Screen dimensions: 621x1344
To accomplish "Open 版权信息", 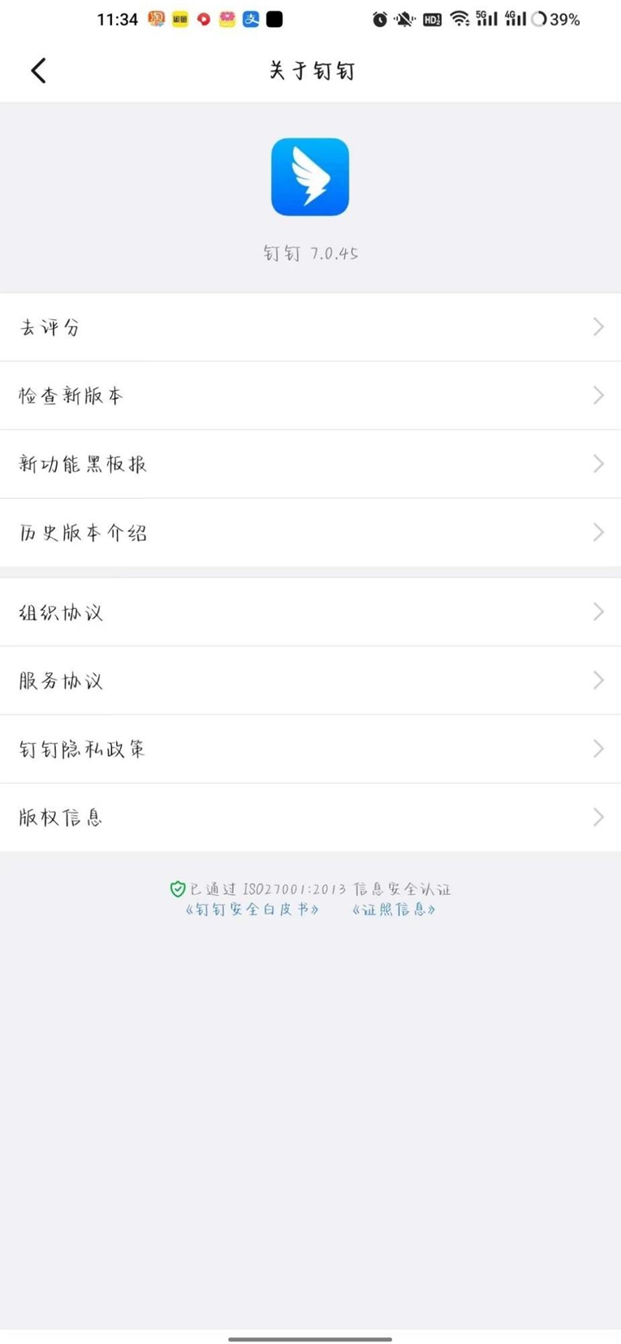I will point(310,818).
